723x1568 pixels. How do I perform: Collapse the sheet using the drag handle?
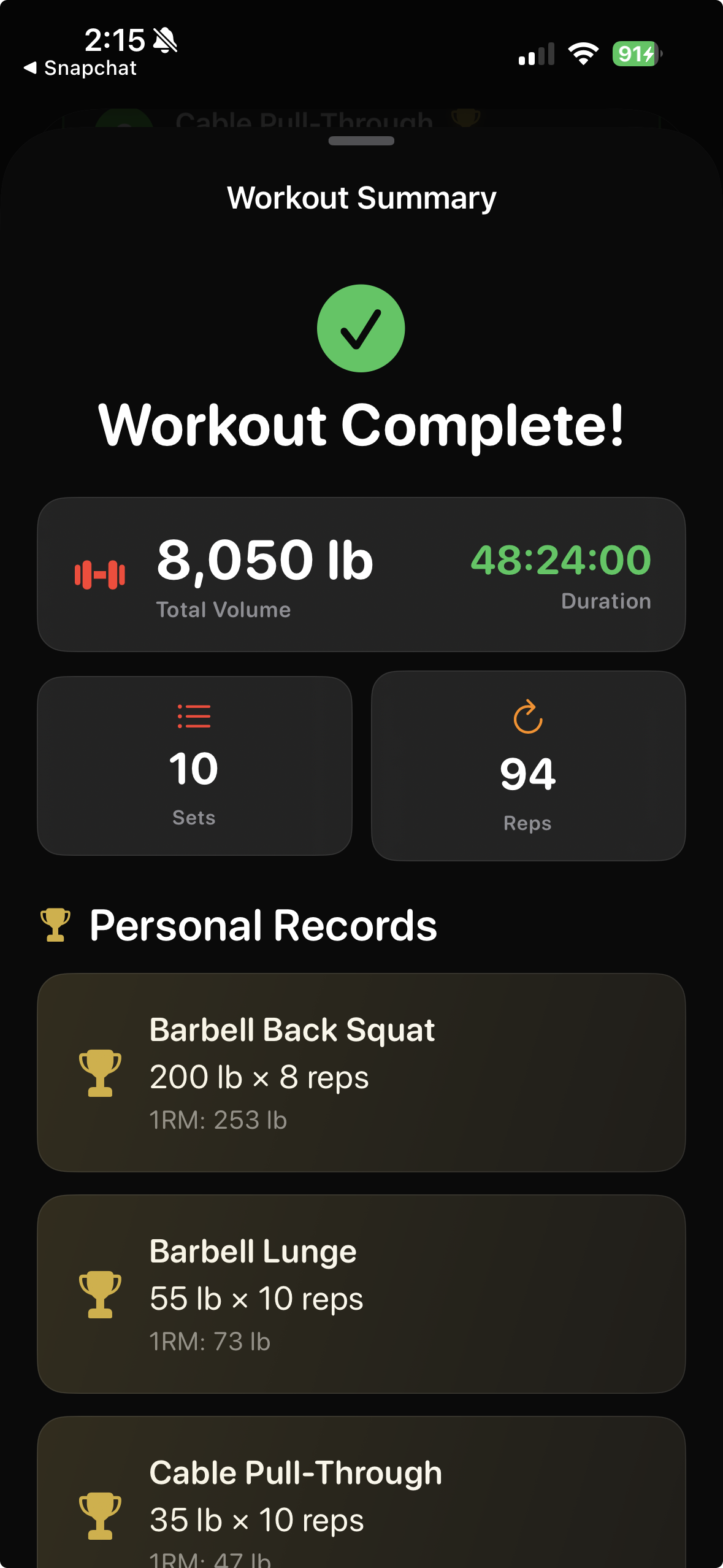coord(361,141)
